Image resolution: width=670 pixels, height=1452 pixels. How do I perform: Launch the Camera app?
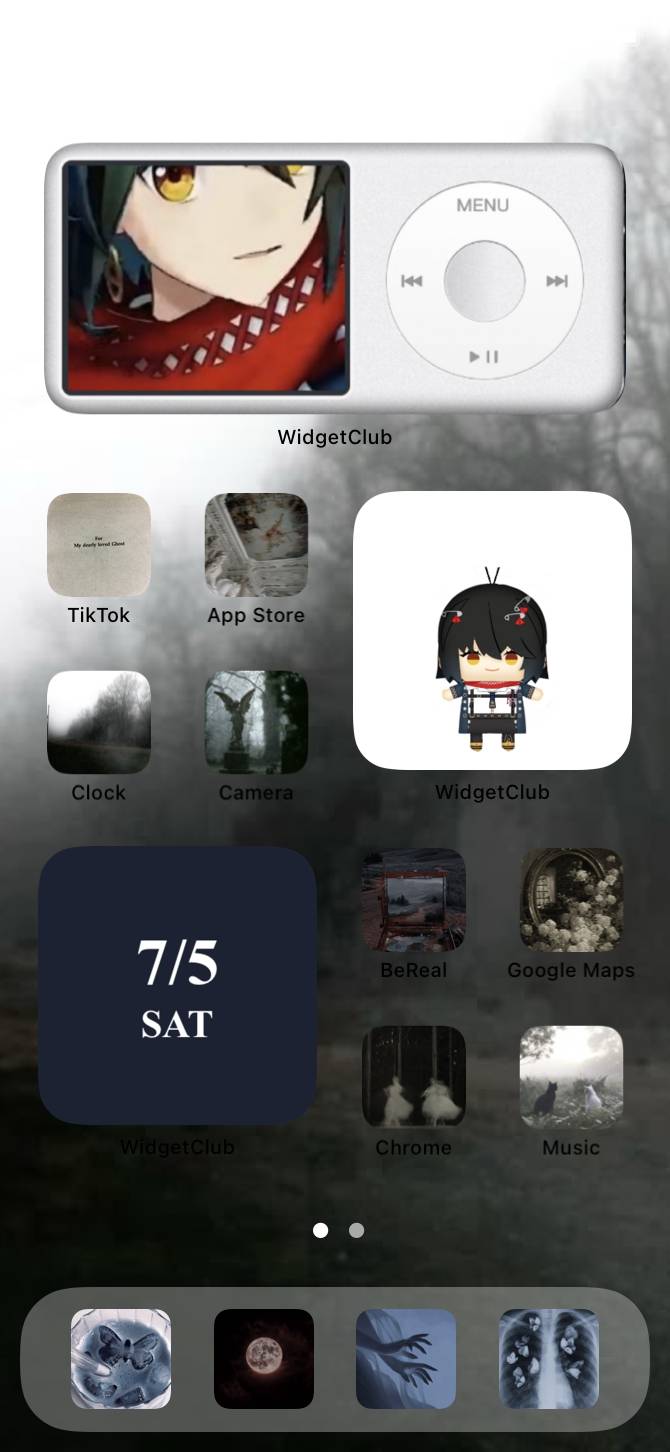point(256,722)
